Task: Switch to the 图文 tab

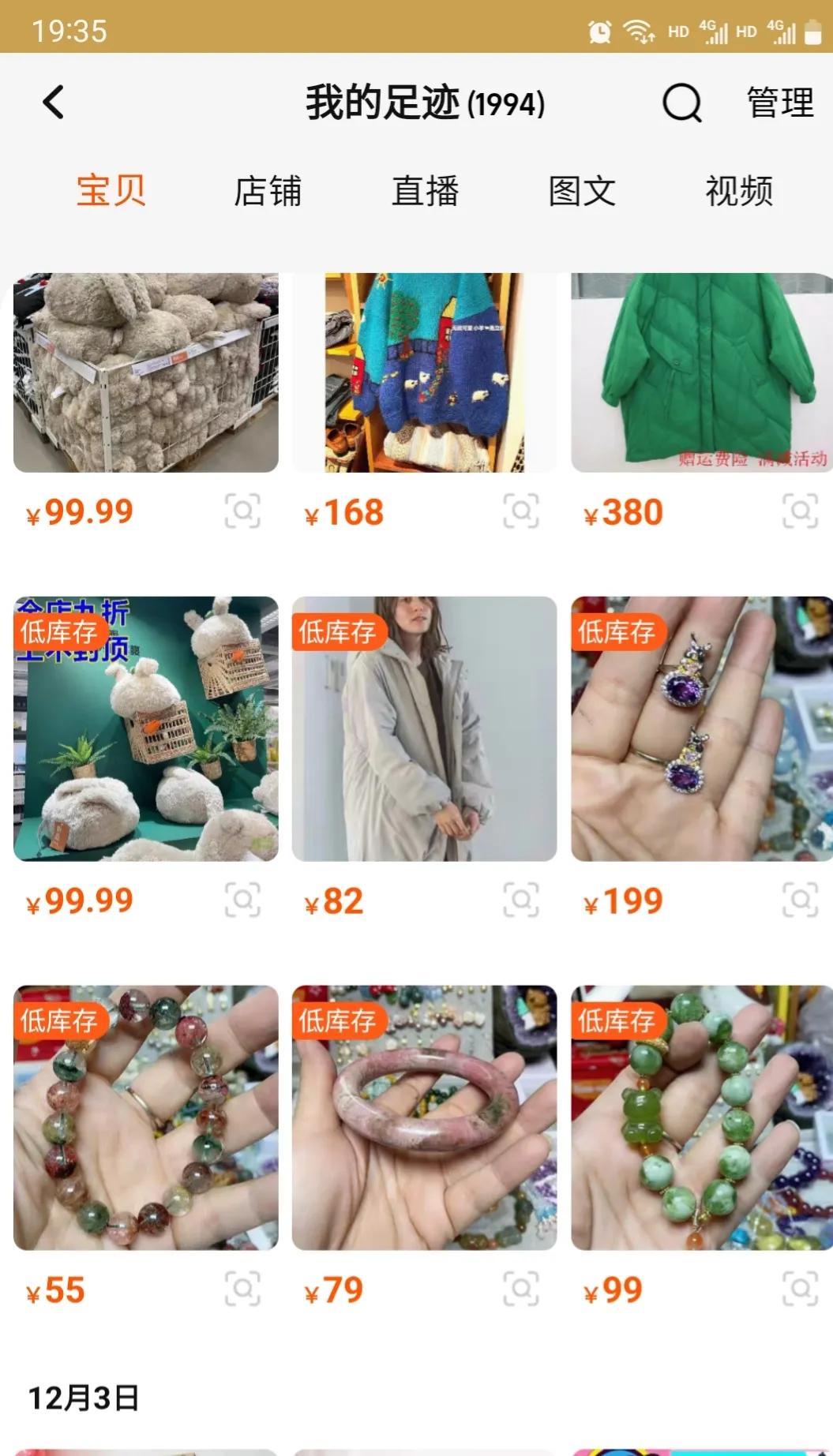Action: point(582,192)
